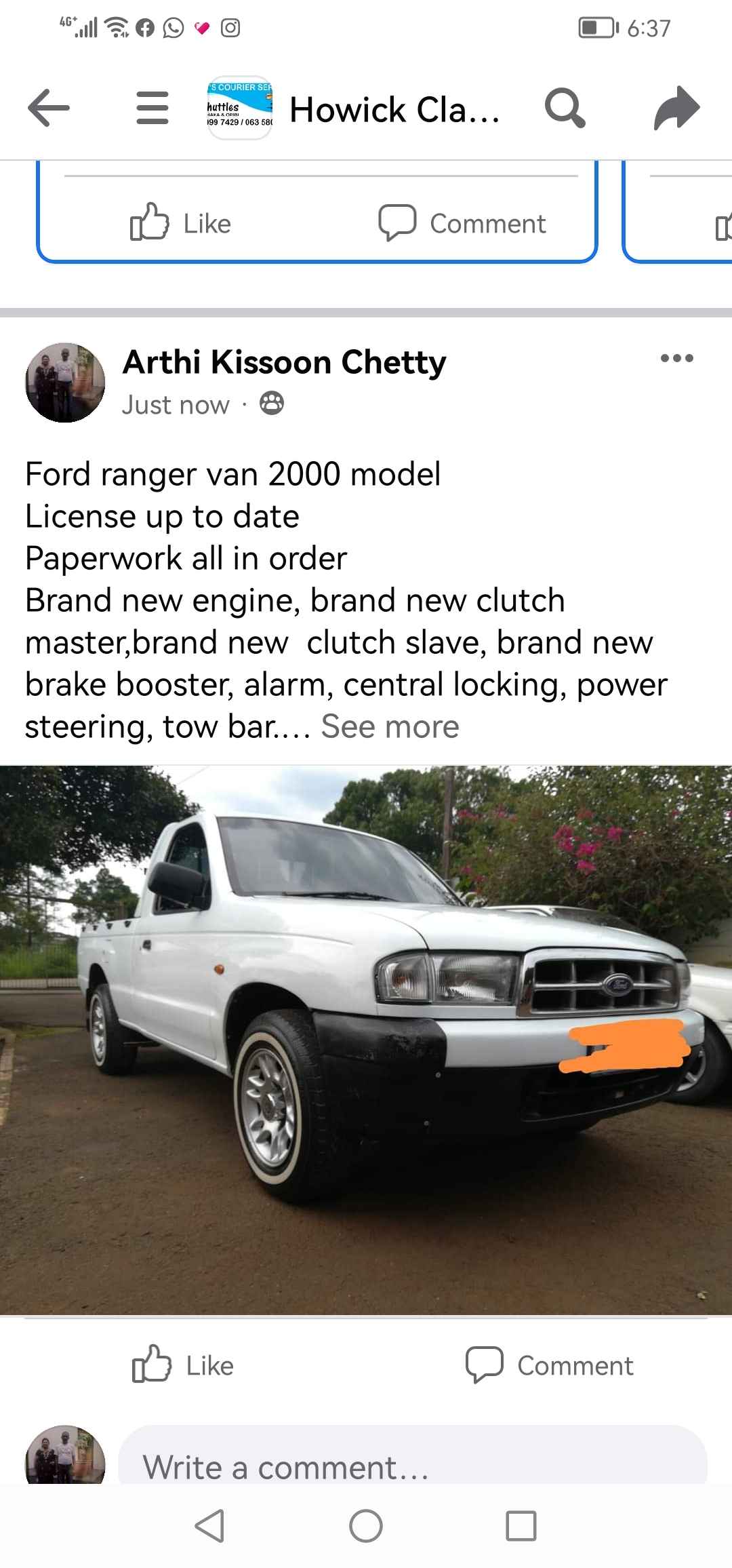Open the group menu via hamburger icon
This screenshot has height=1568, width=732.
150,109
